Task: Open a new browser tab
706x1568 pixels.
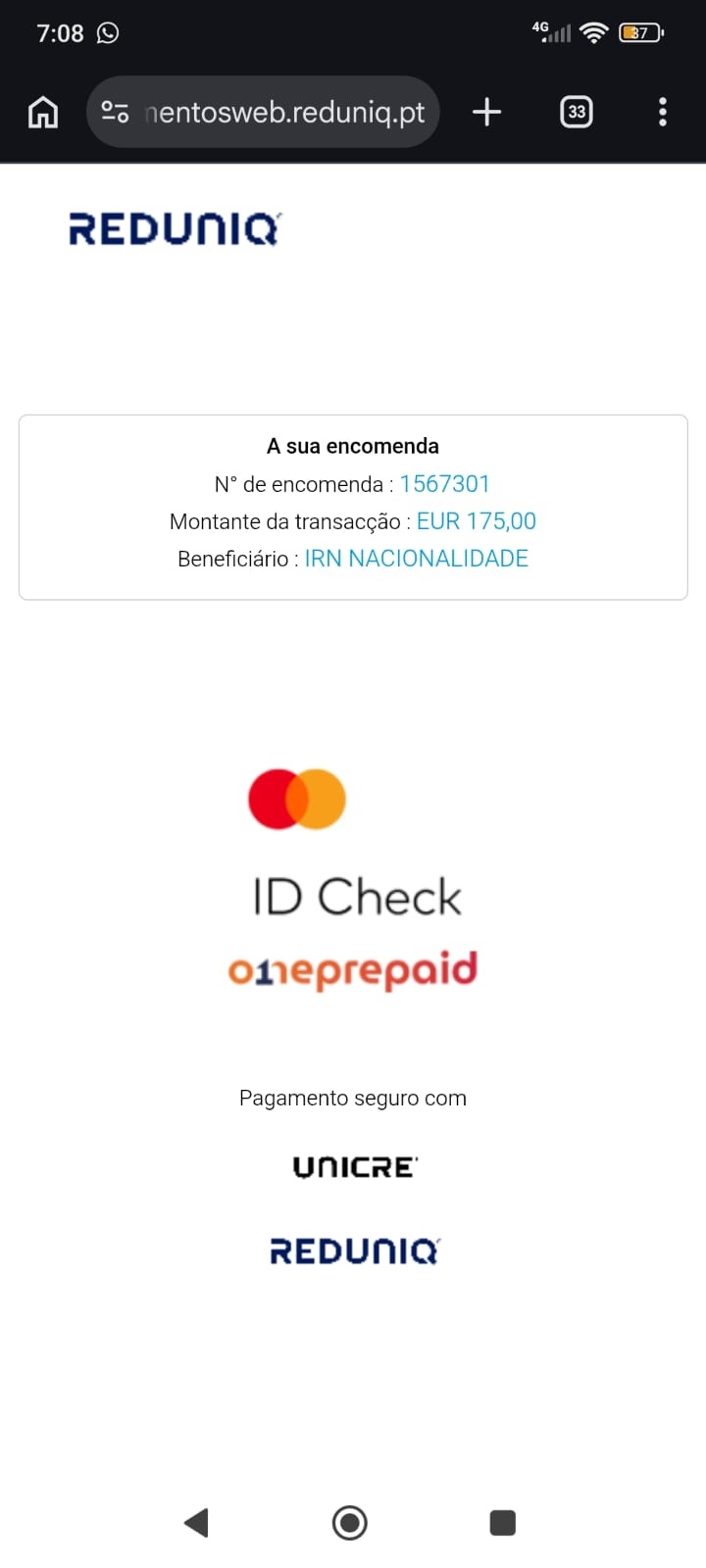Action: [486, 113]
